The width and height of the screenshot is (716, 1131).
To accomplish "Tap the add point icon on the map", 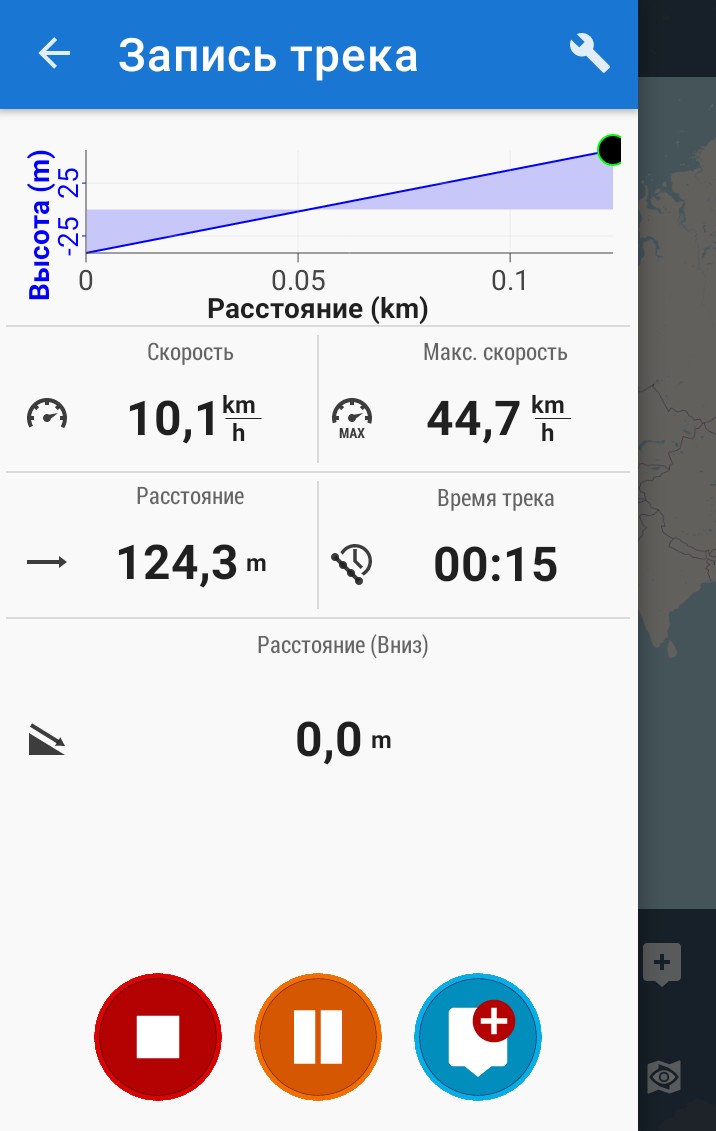I will tap(662, 964).
